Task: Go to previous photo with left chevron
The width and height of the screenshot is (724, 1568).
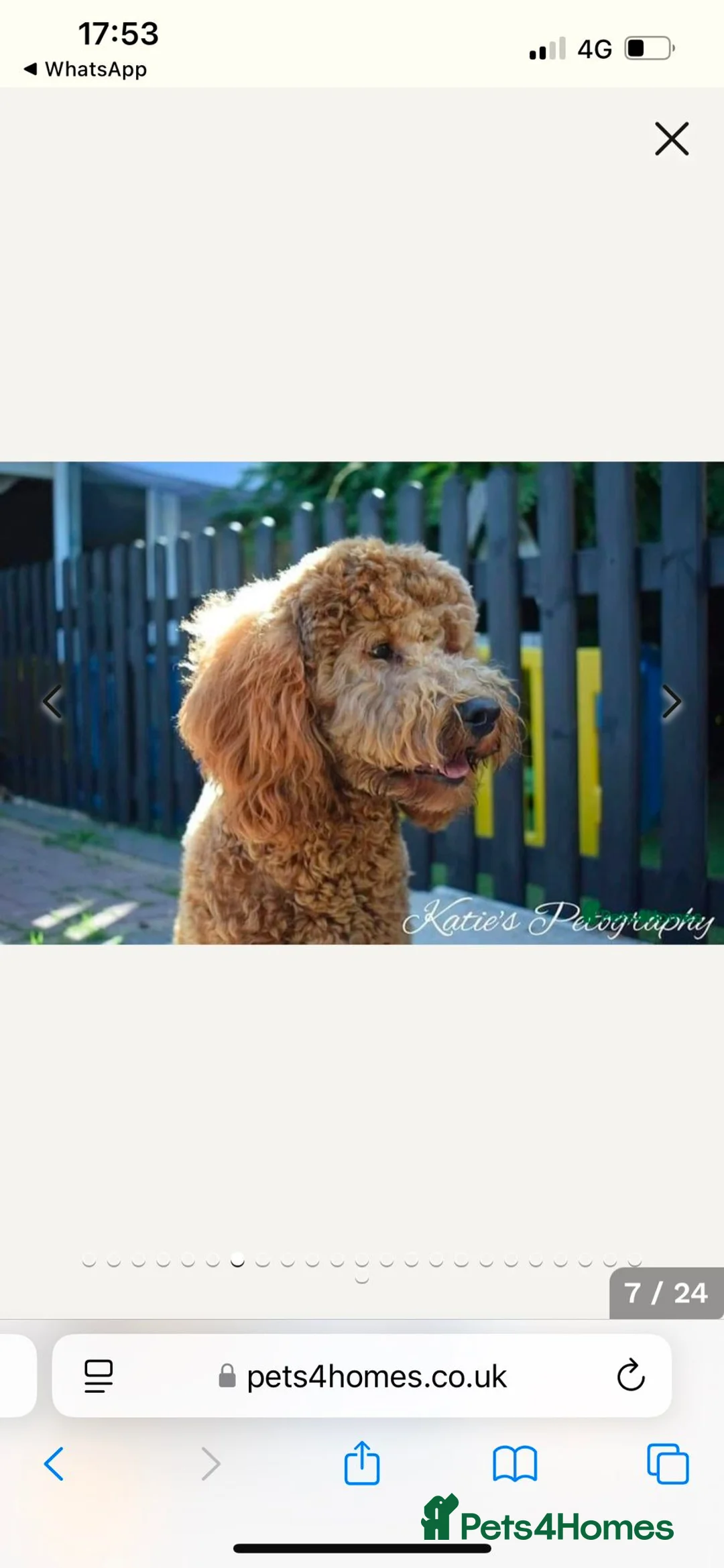Action: pyautogui.click(x=52, y=702)
